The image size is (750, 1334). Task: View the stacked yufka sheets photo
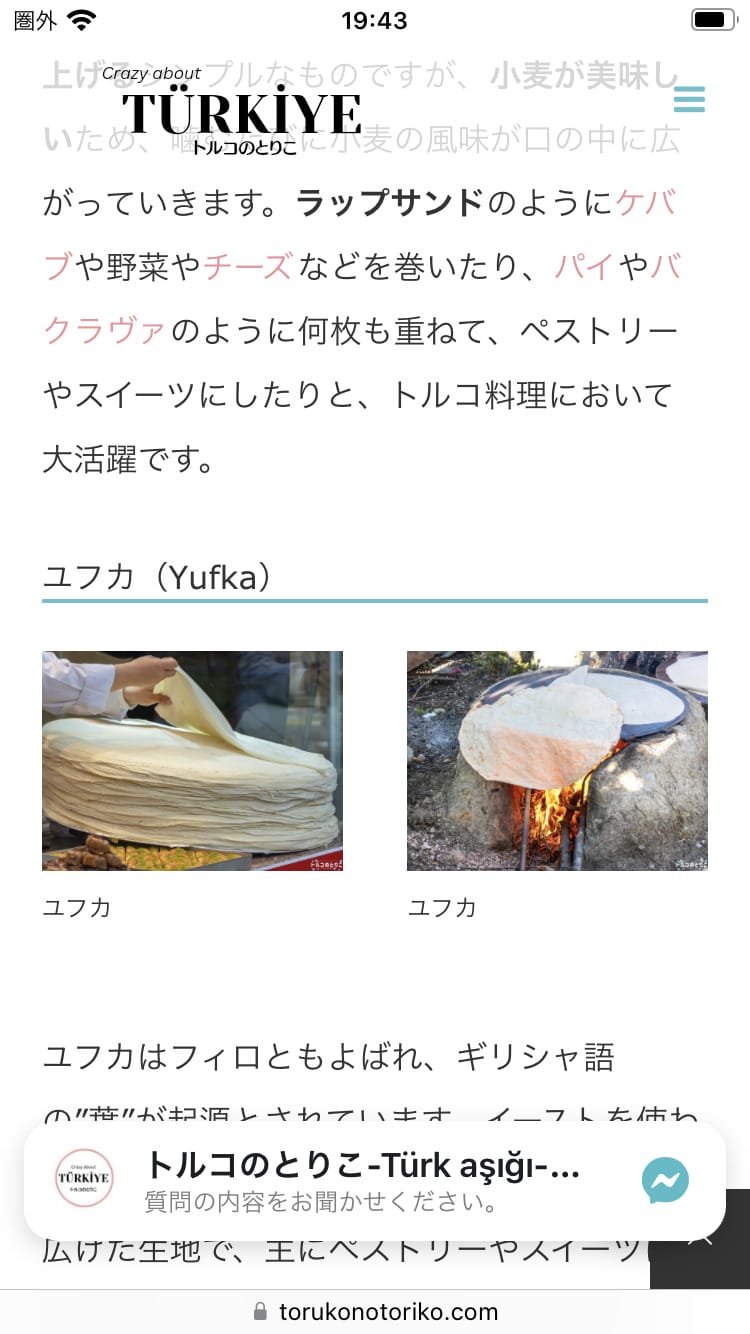coord(192,760)
